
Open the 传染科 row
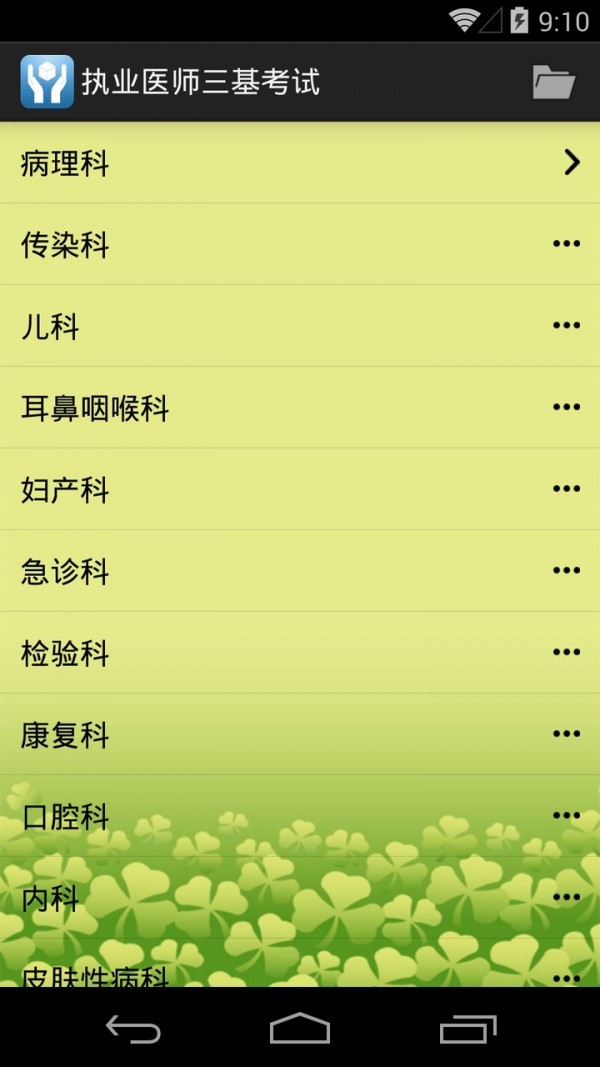click(300, 244)
